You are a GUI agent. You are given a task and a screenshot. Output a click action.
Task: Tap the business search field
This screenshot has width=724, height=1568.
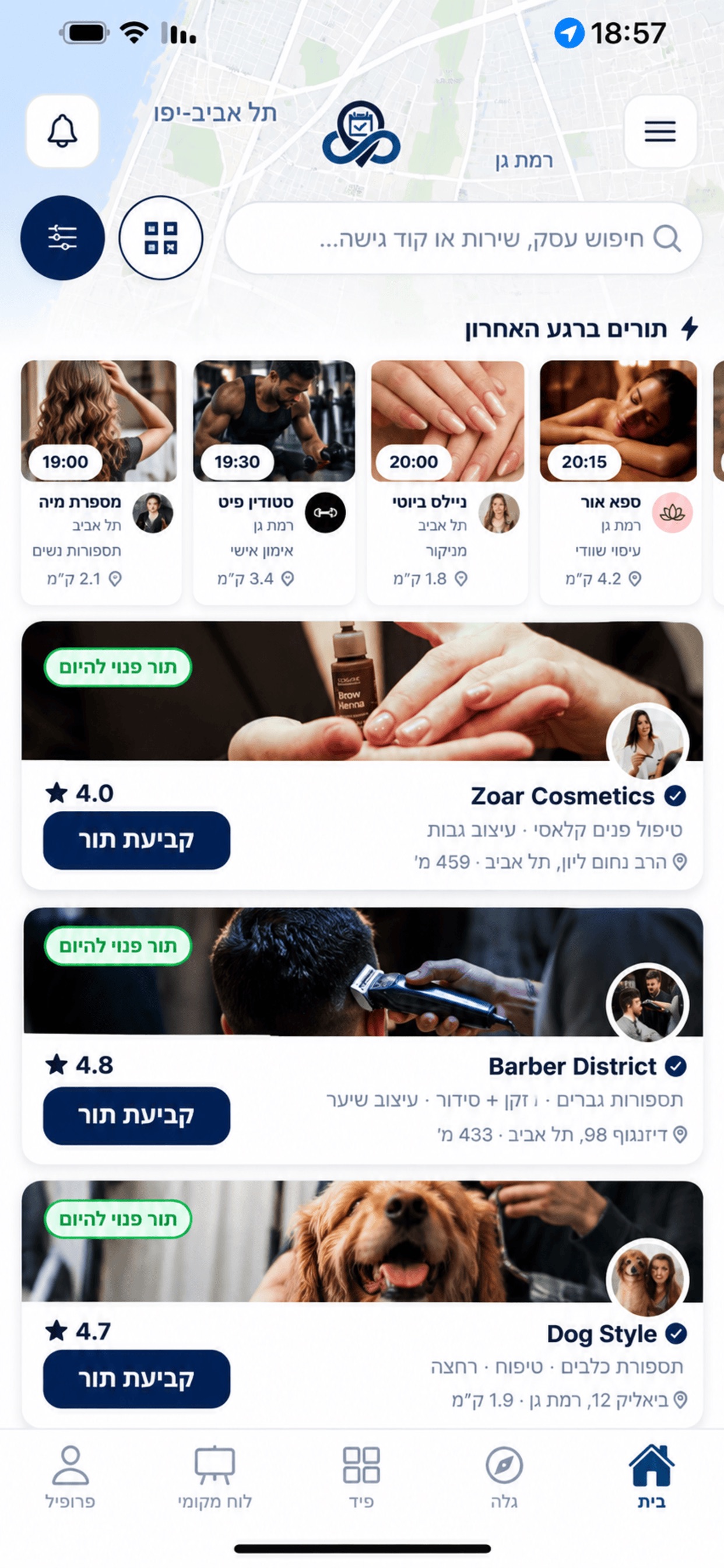463,238
